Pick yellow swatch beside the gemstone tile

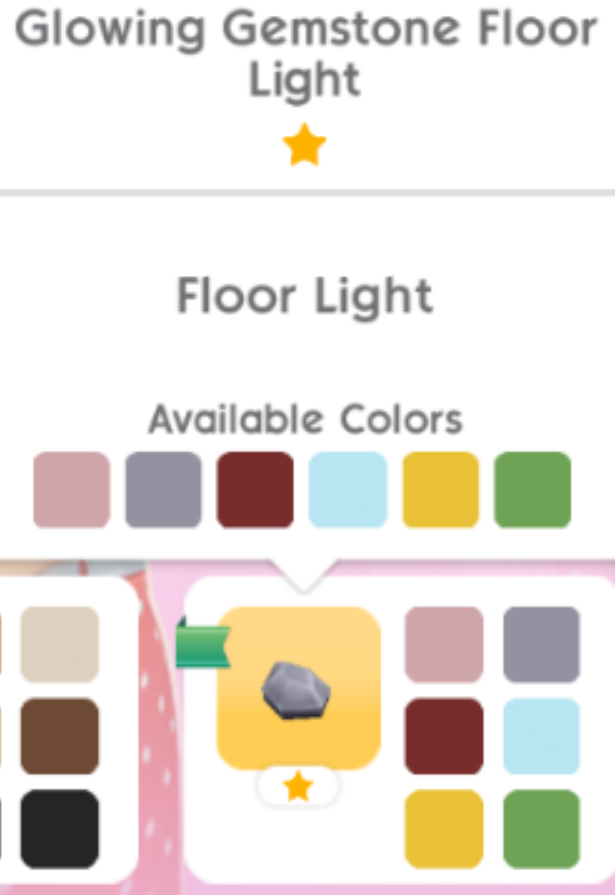coord(443,828)
